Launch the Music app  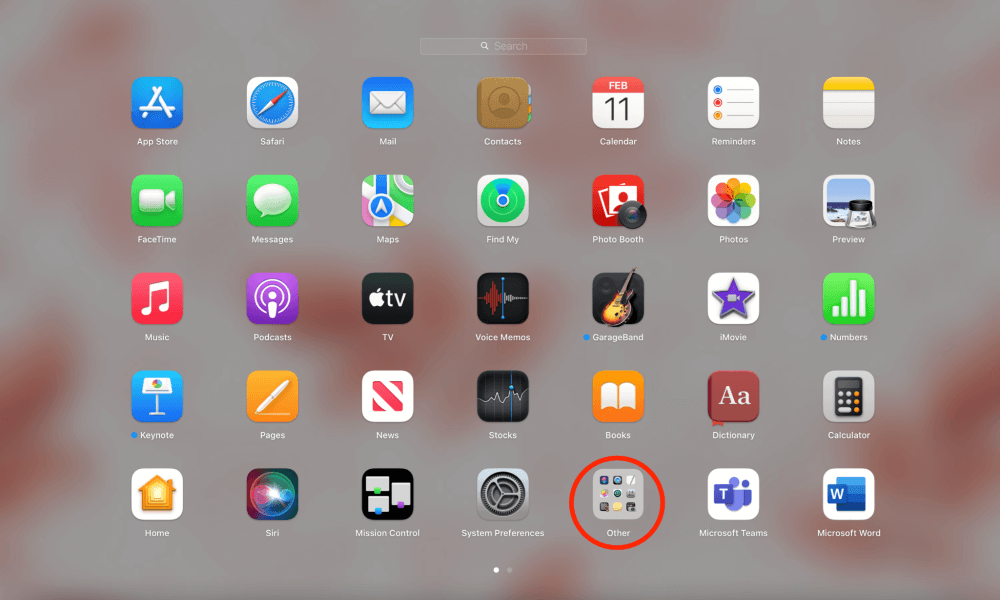coord(157,299)
